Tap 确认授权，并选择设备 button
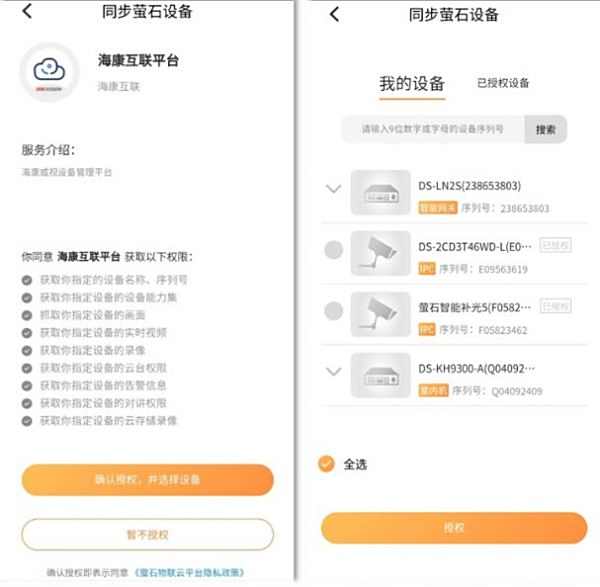 click(147, 480)
